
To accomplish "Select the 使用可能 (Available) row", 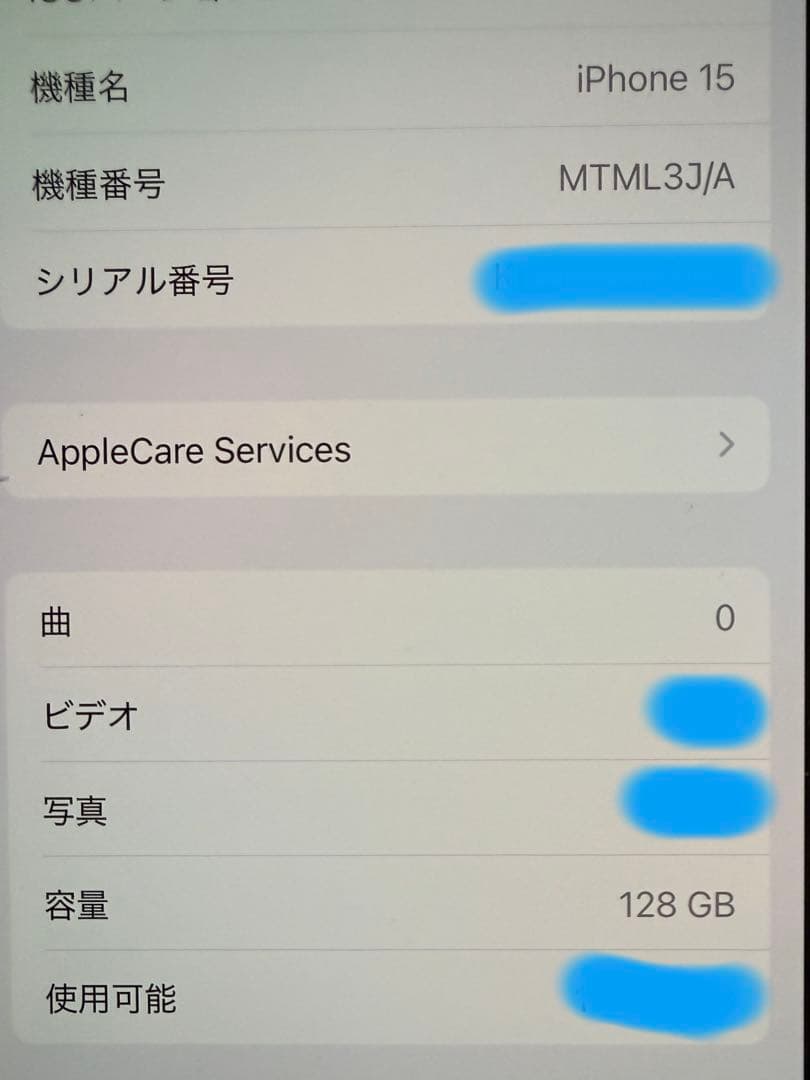I will tap(400, 997).
